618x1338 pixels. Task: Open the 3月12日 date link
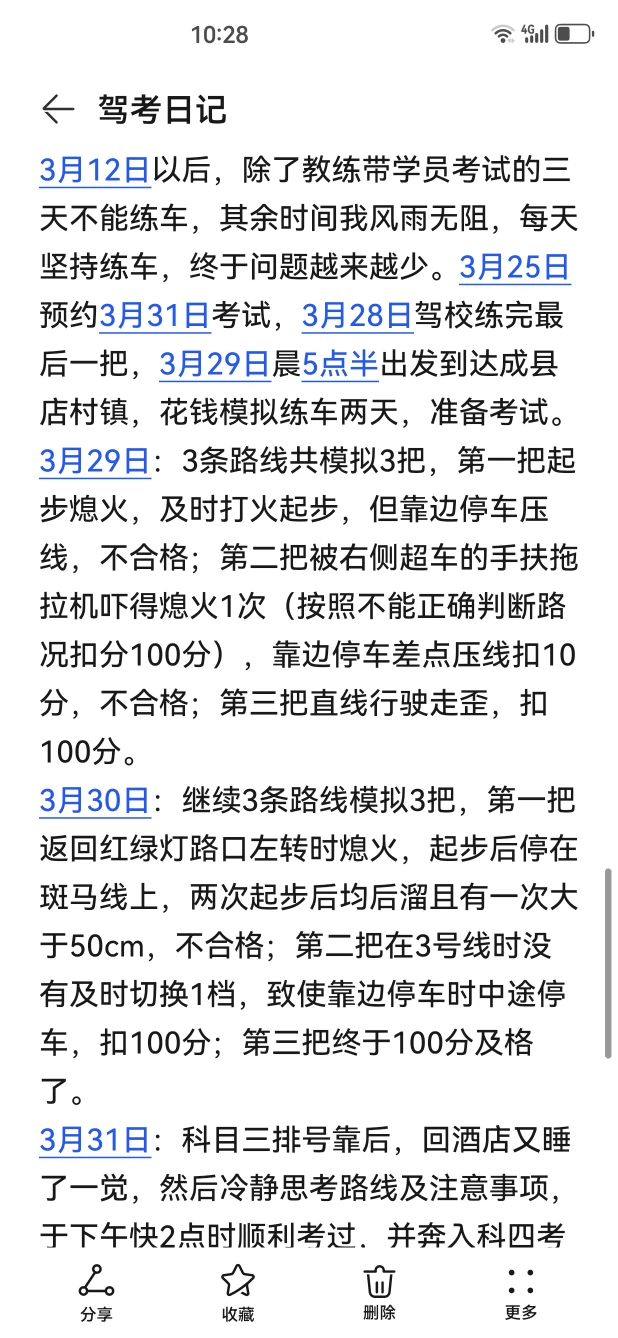(95, 170)
